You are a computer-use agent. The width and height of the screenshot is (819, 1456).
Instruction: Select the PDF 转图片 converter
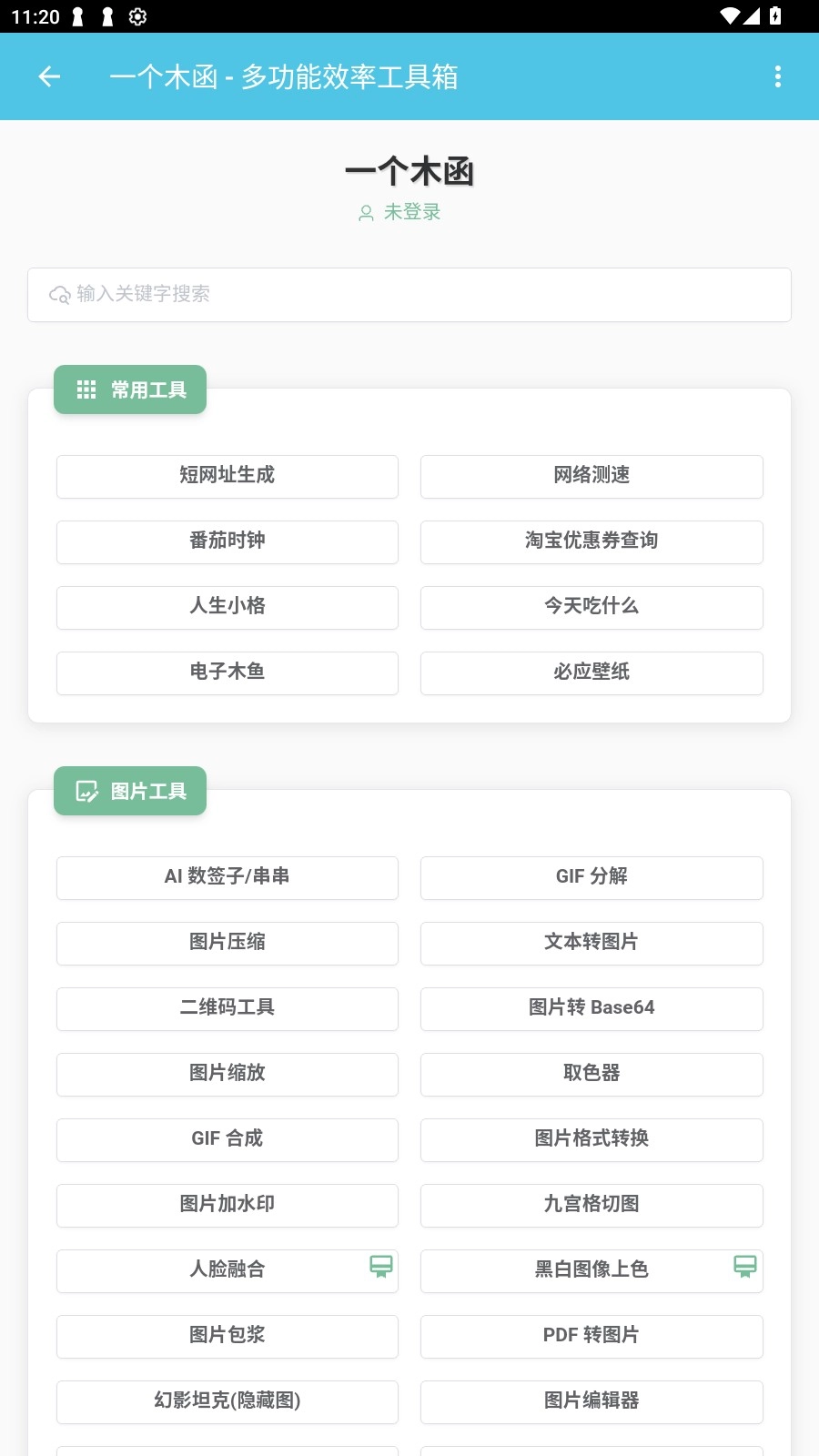[x=591, y=1336]
